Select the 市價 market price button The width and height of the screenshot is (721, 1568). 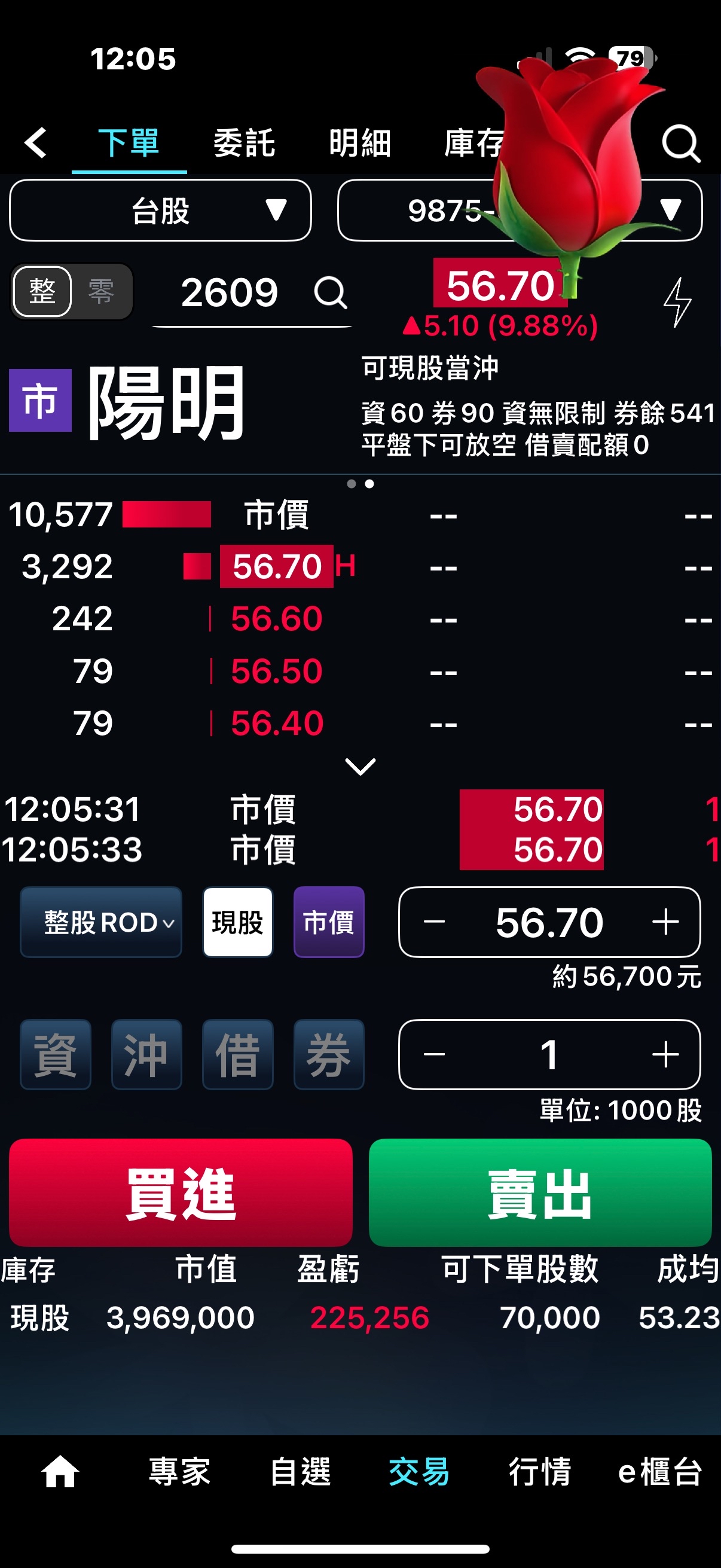(x=329, y=922)
